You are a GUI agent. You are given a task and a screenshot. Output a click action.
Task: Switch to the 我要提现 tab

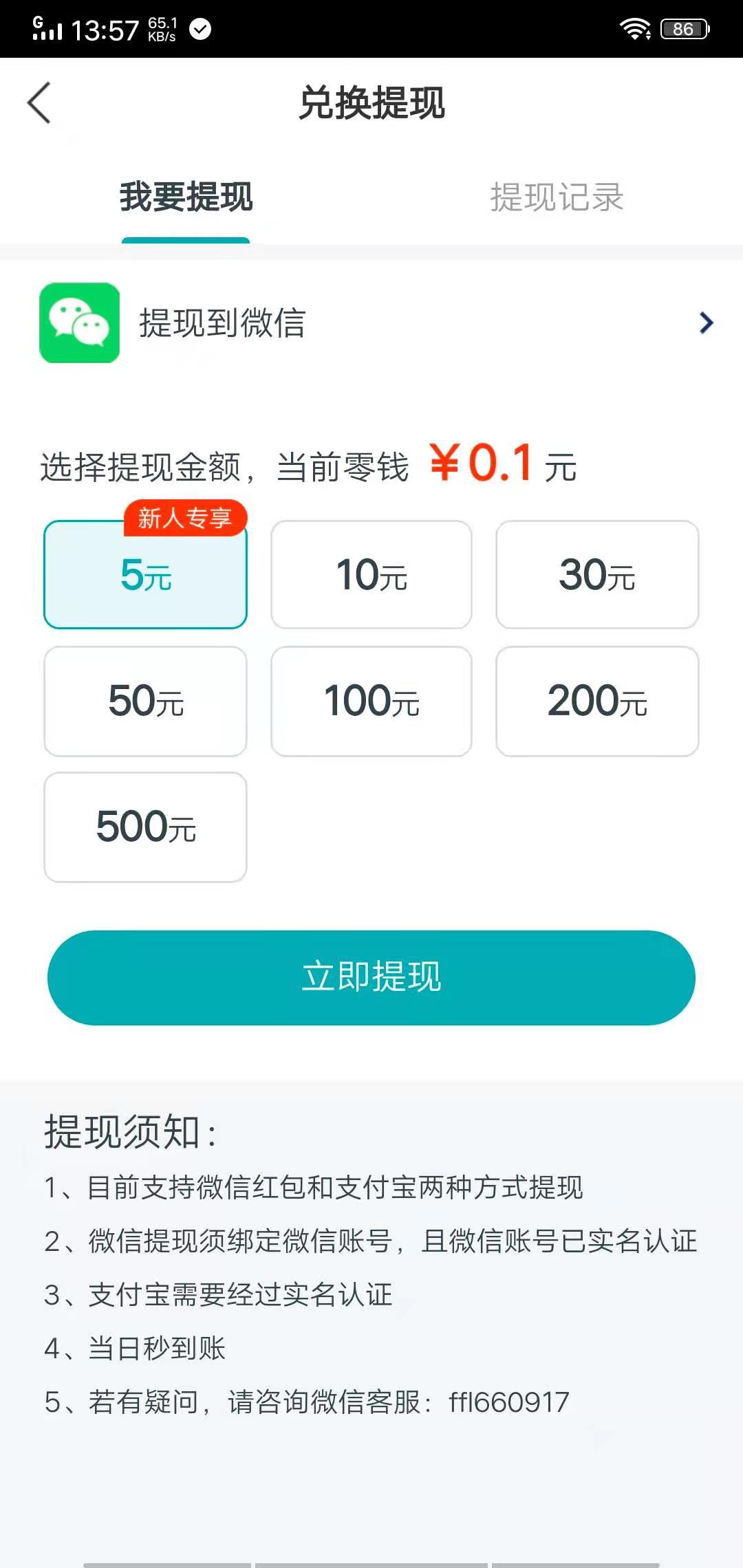184,198
